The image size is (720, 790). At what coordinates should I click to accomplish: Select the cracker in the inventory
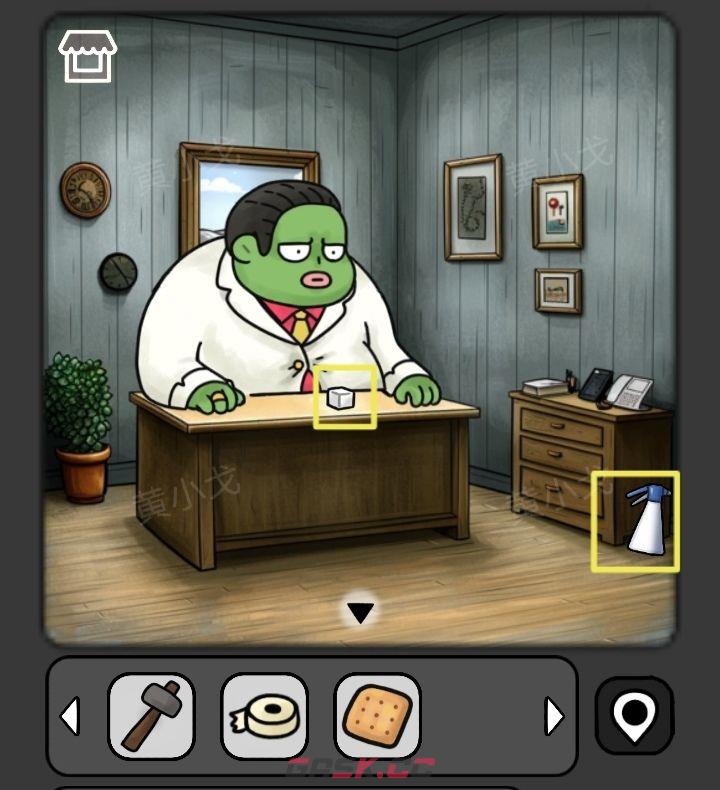[x=377, y=716]
